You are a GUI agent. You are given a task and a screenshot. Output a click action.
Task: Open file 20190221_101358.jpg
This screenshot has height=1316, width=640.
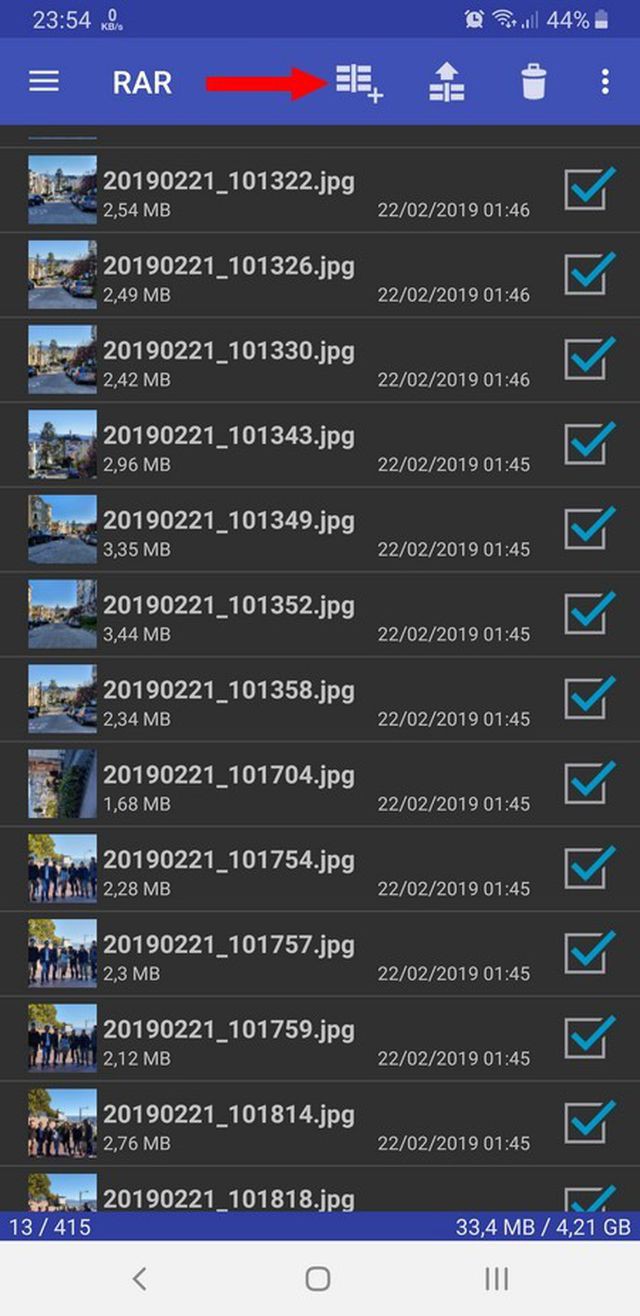click(x=229, y=691)
